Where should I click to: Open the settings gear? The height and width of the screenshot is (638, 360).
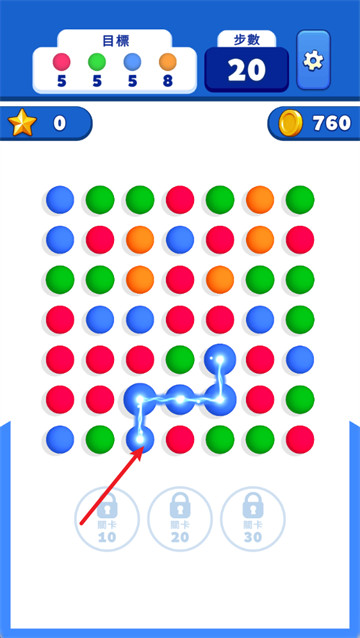point(313,60)
